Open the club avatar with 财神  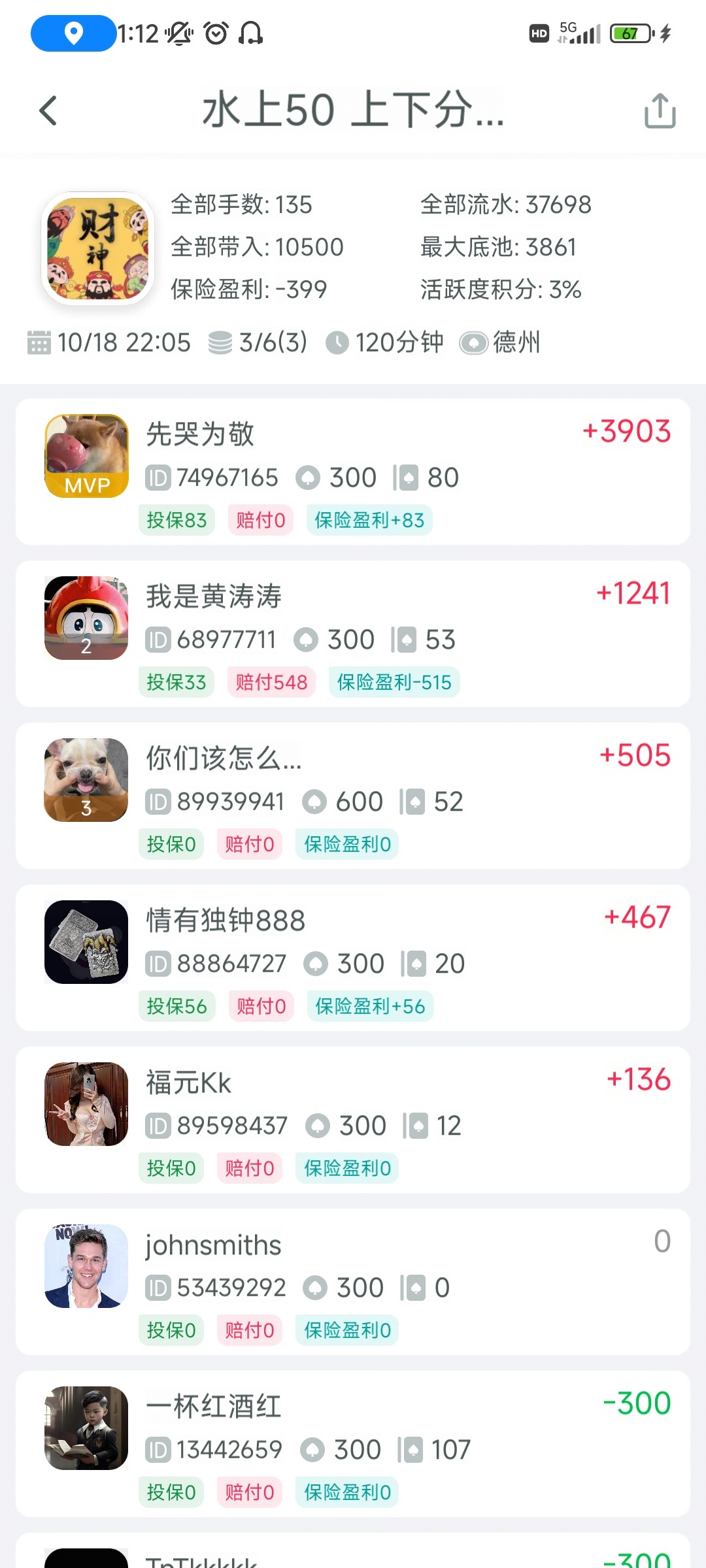tap(98, 249)
